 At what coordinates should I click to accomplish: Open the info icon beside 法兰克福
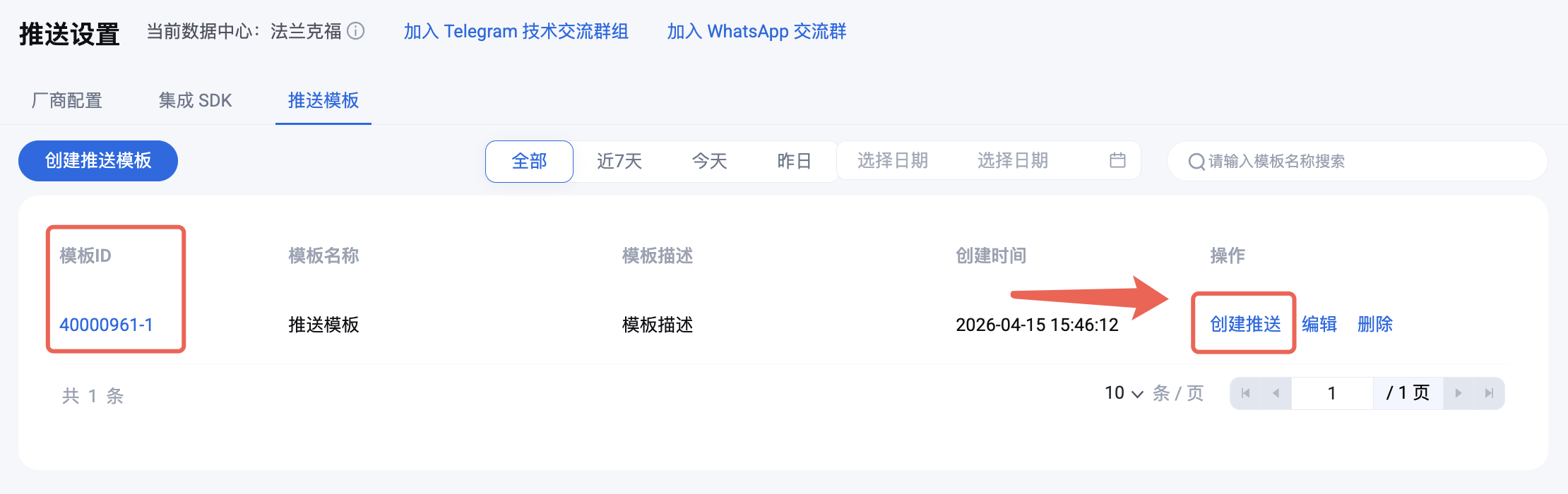[x=357, y=31]
